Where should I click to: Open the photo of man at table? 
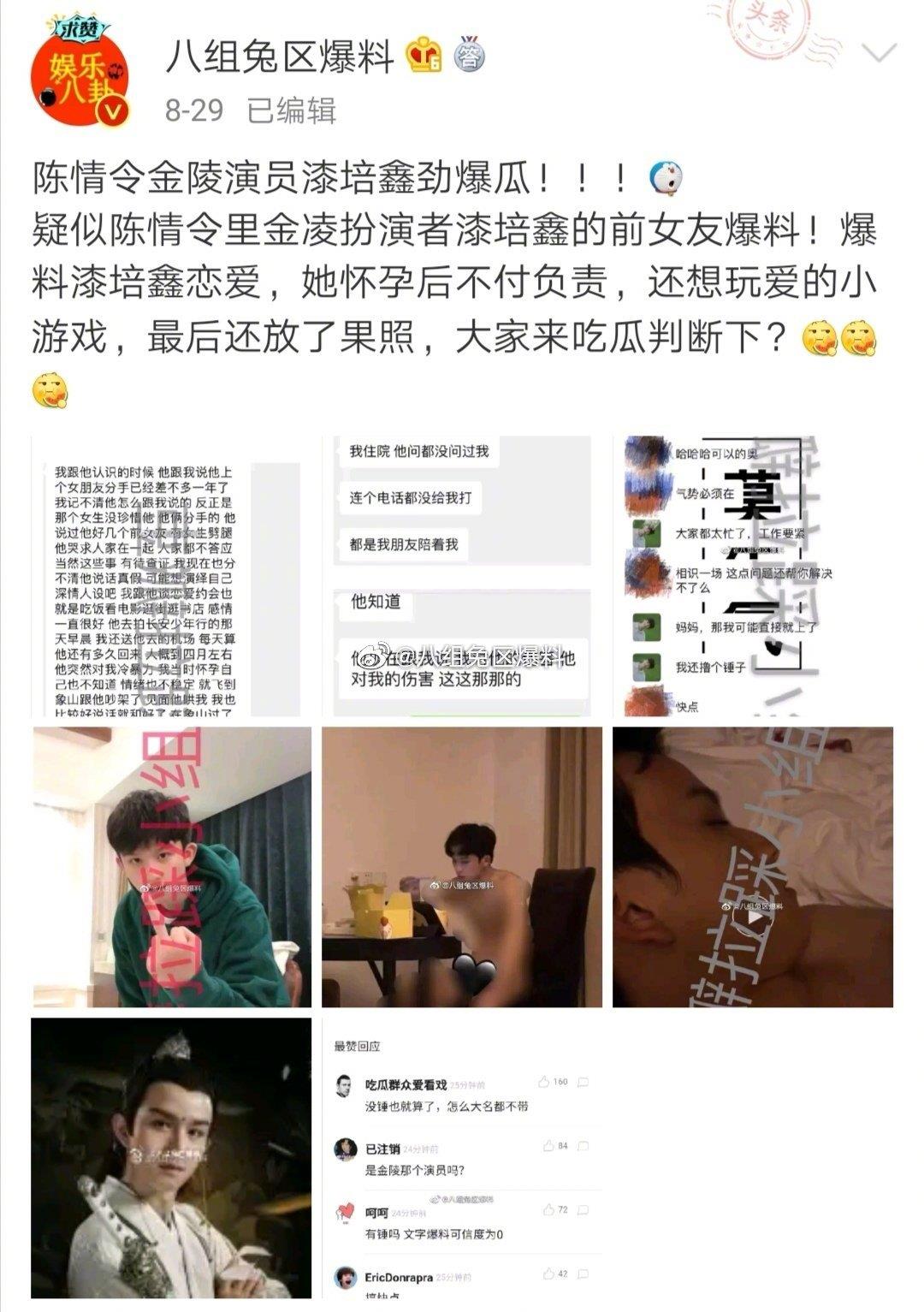point(462,866)
